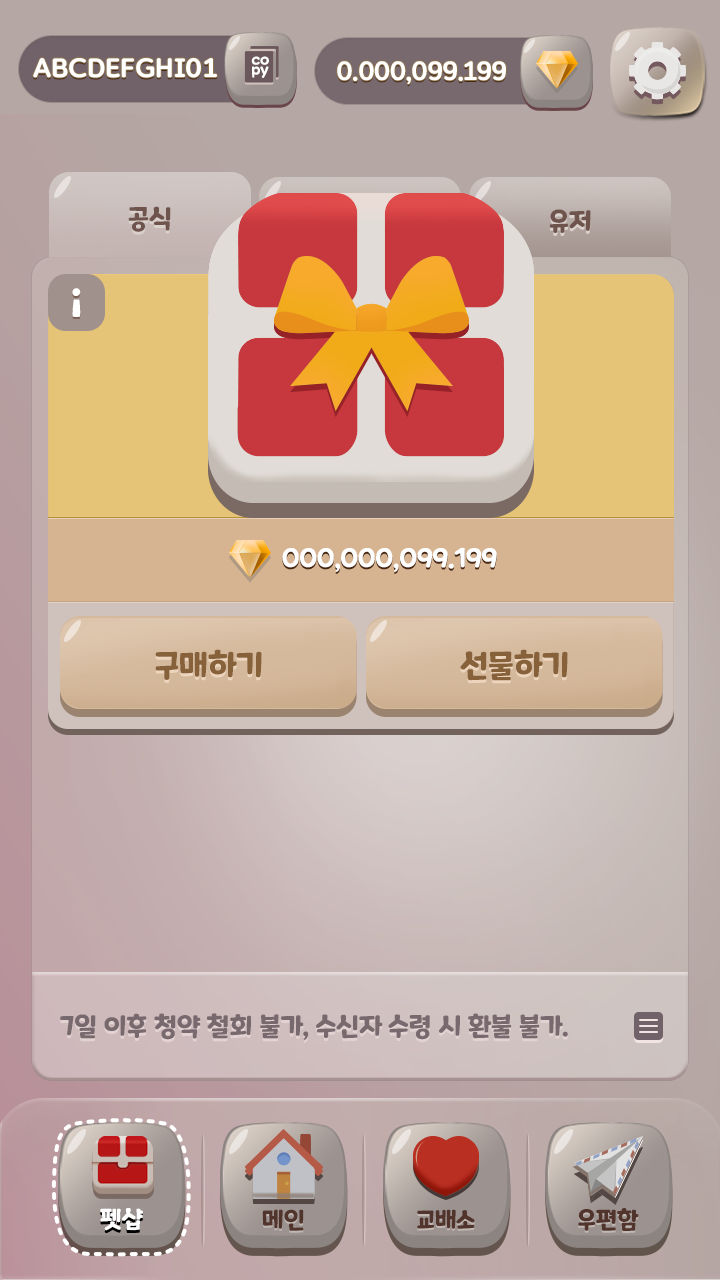Tap 선물하기 to gift the item

click(514, 664)
